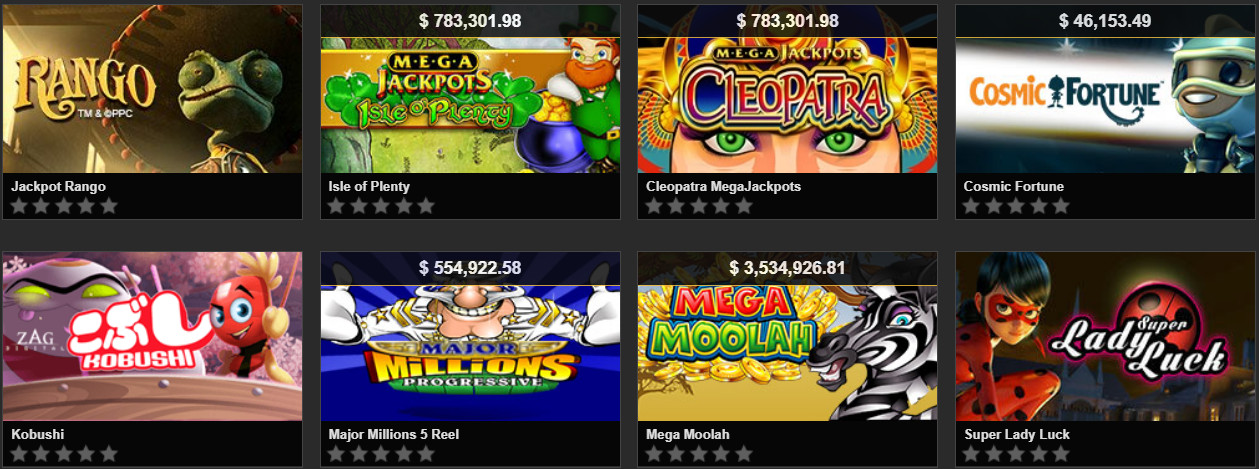The image size is (1259, 469).
Task: Launch the Mega Moolah jackpot game
Action: click(787, 350)
